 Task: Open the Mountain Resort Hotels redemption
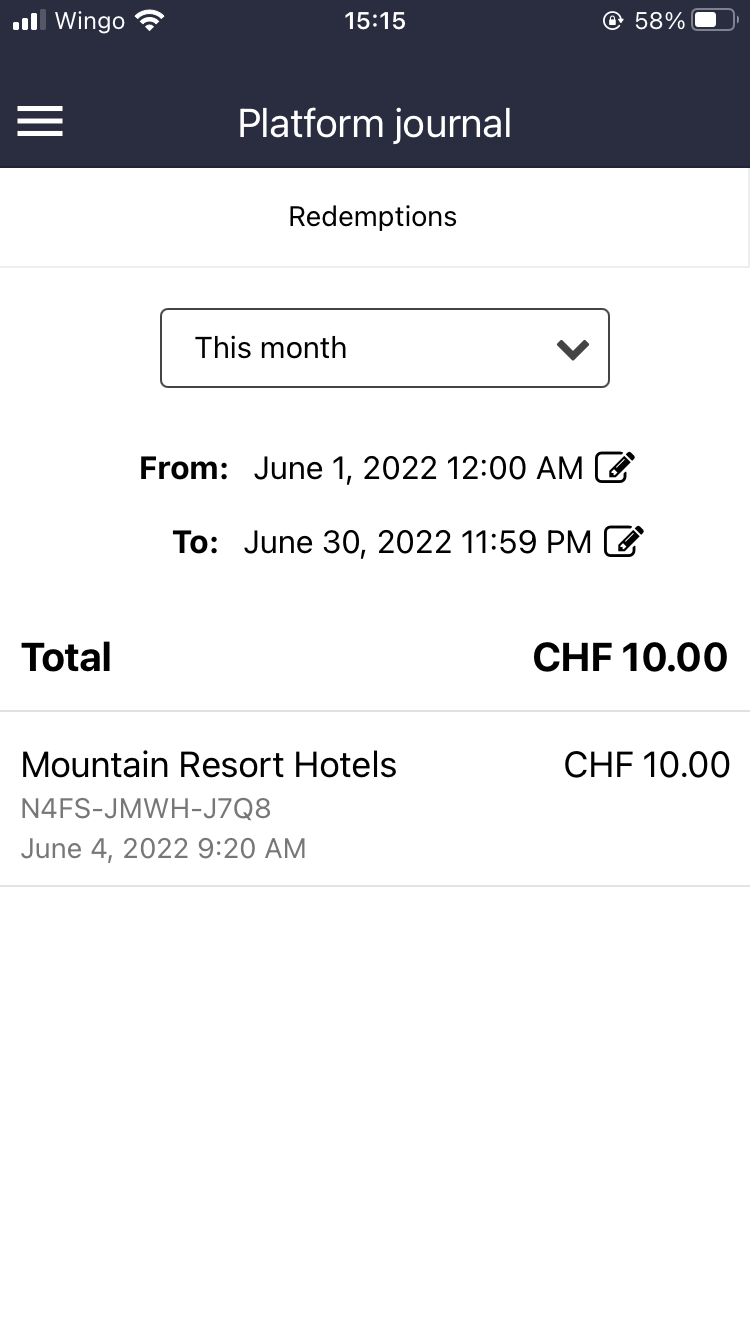(374, 800)
